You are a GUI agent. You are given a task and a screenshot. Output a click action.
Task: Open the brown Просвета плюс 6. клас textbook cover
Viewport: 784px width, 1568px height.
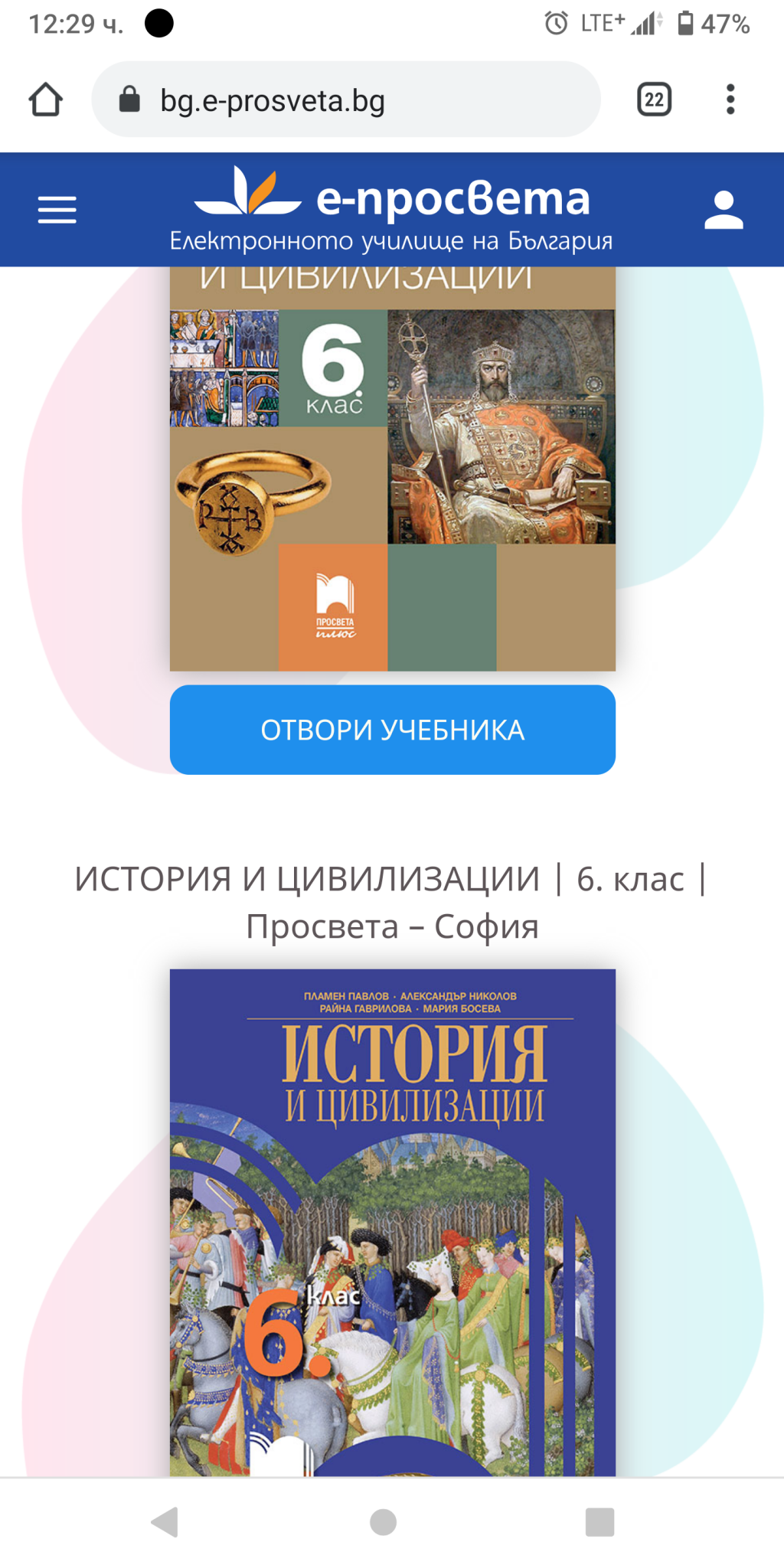393,469
